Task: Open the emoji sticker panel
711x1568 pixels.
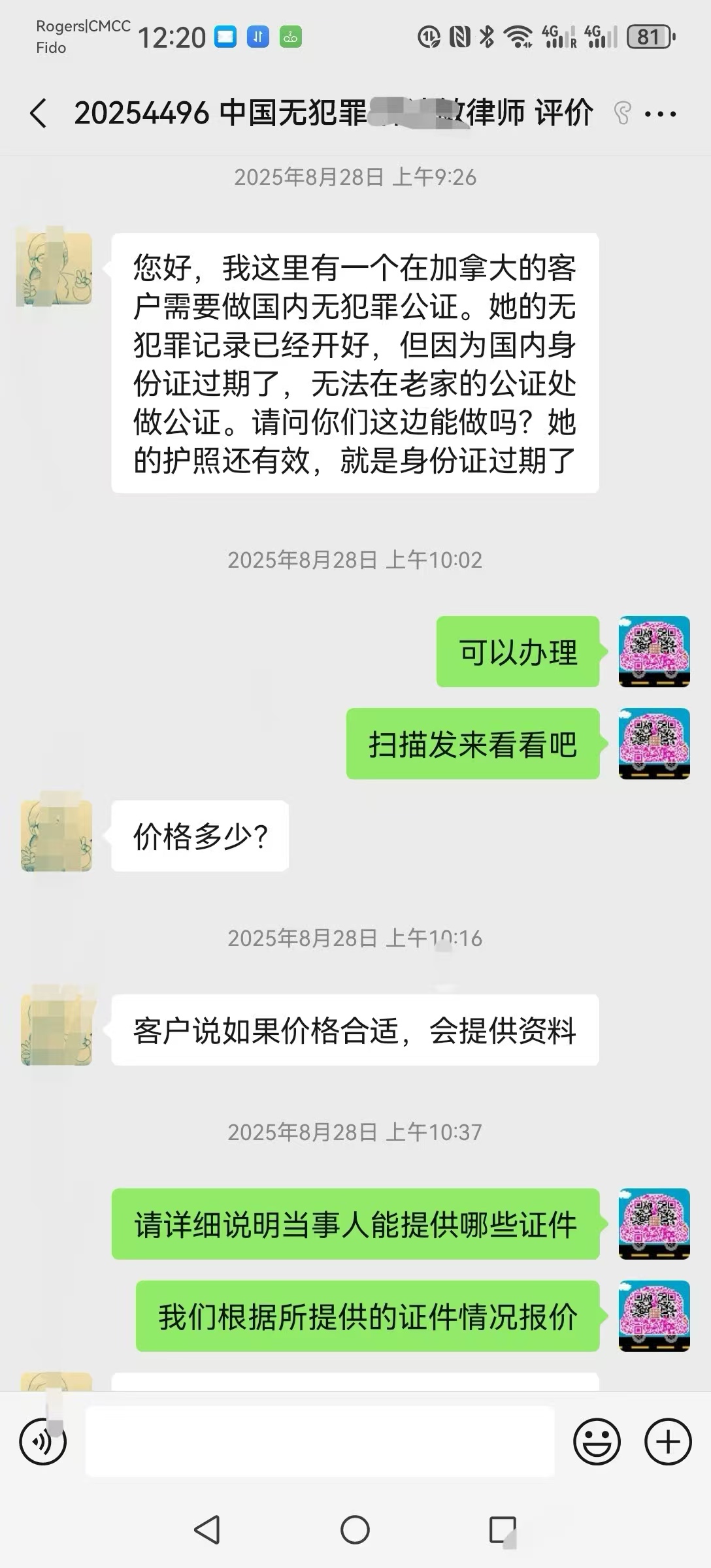Action: [597, 1441]
